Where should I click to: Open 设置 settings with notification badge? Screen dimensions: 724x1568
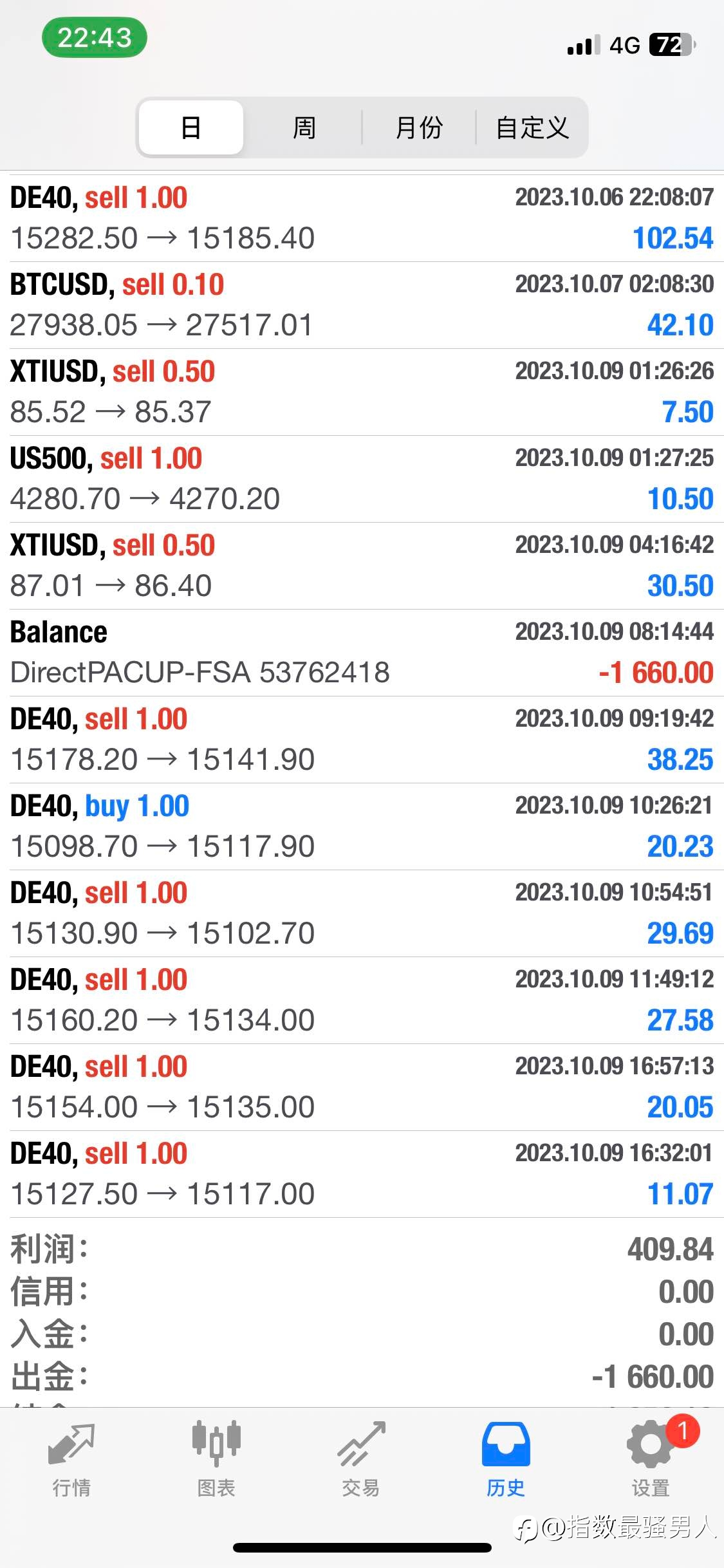click(x=651, y=1459)
